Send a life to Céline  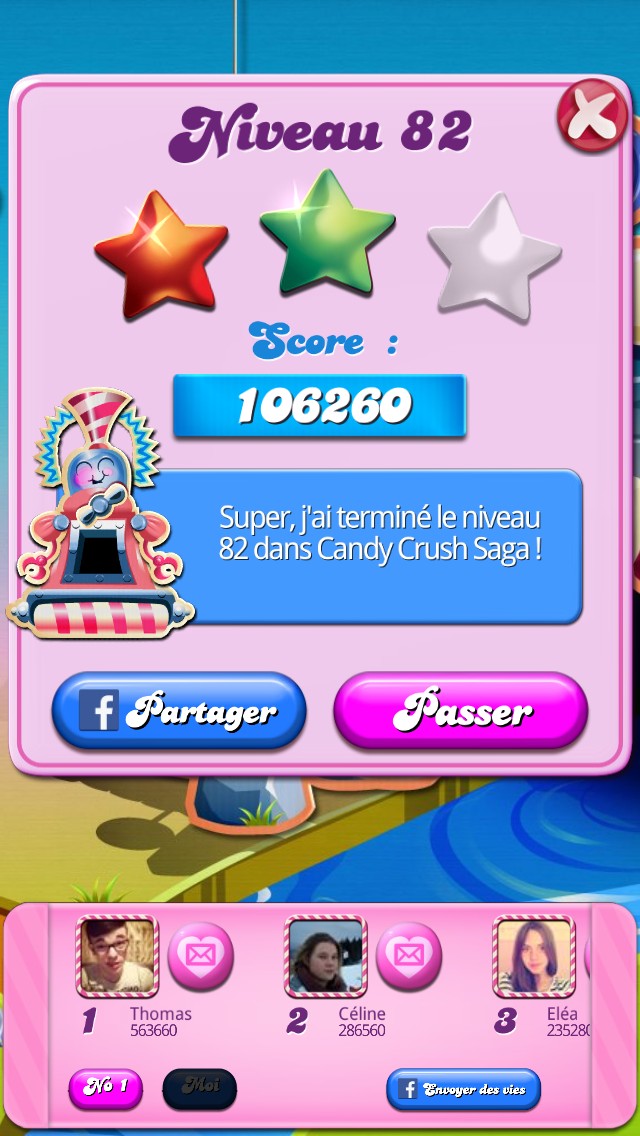(408, 955)
